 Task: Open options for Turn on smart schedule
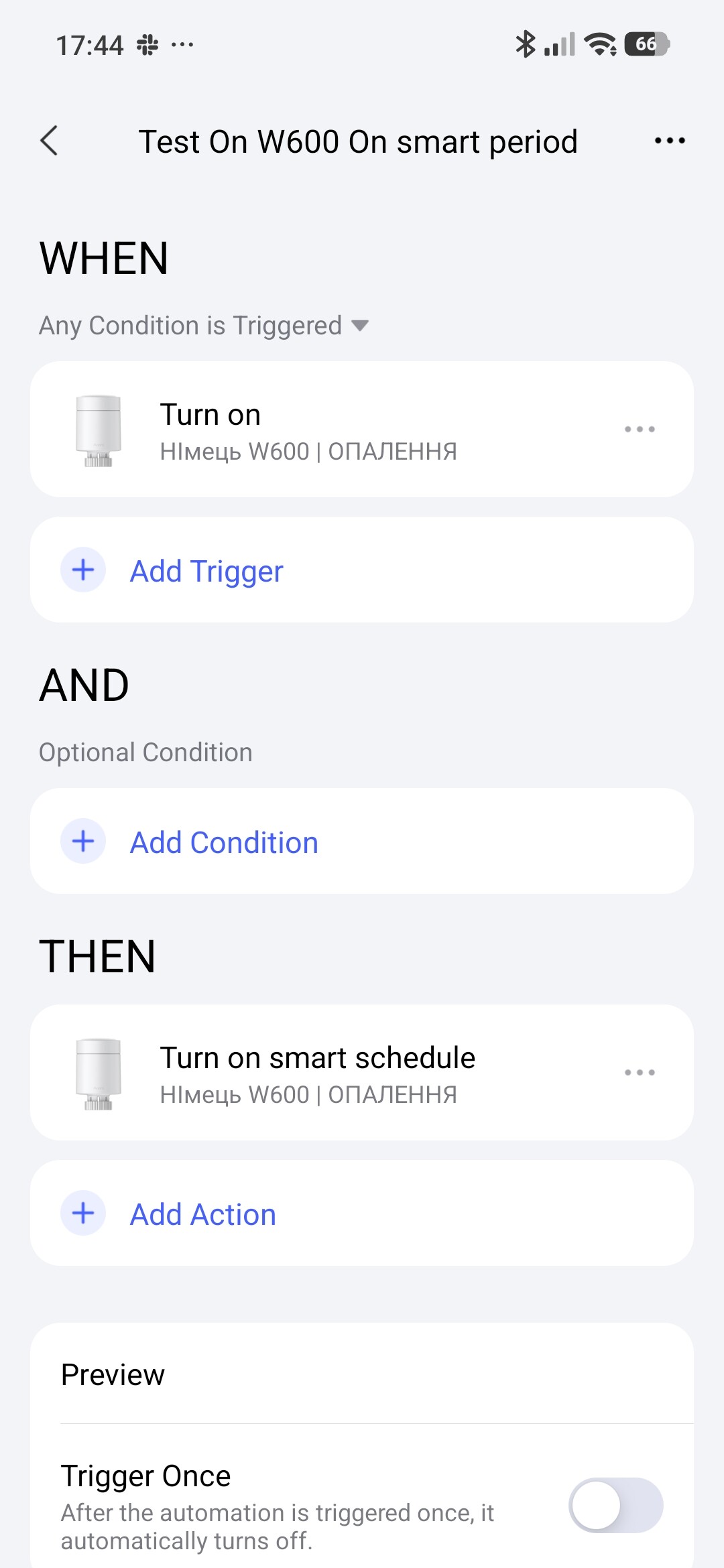click(640, 1073)
